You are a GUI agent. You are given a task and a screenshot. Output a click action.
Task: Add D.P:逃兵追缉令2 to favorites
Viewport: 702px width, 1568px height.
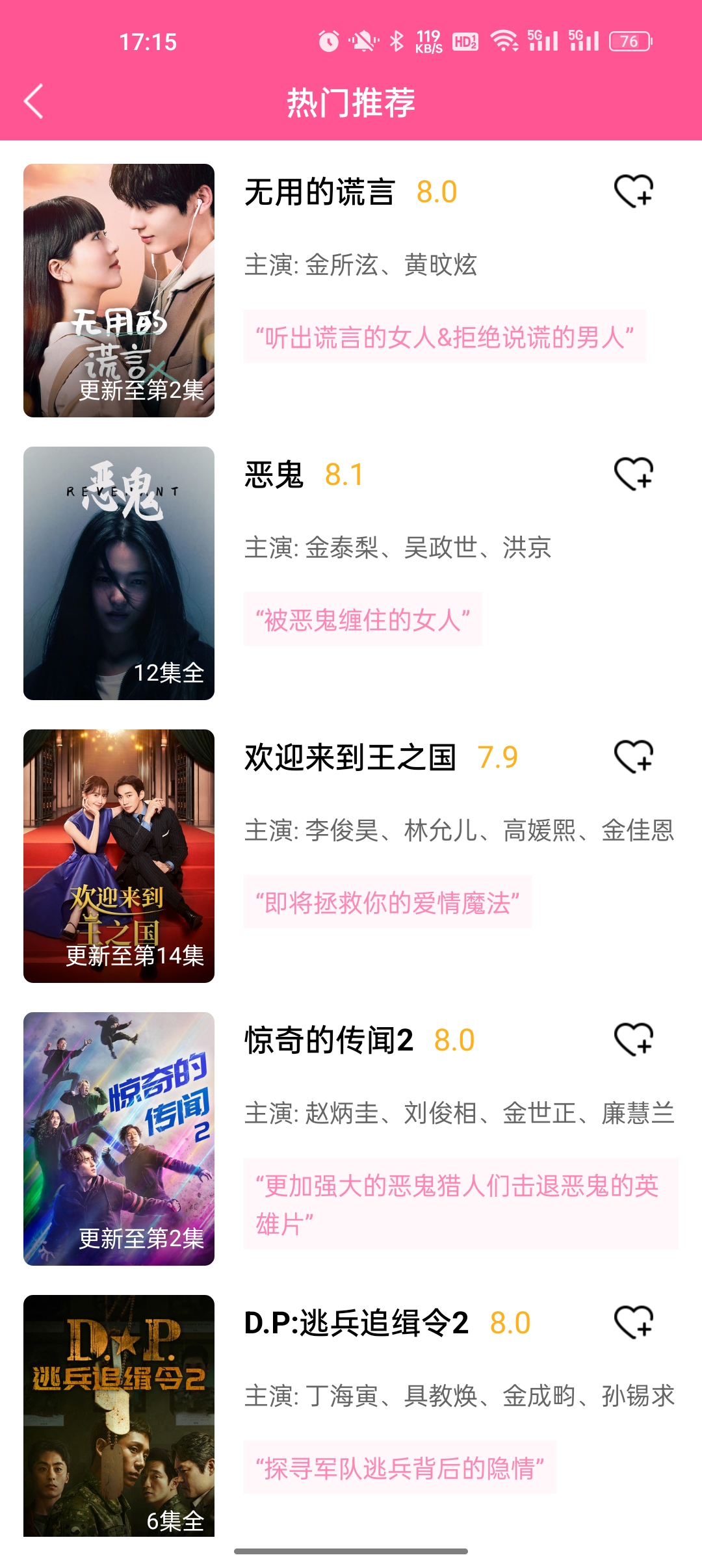pos(634,1322)
